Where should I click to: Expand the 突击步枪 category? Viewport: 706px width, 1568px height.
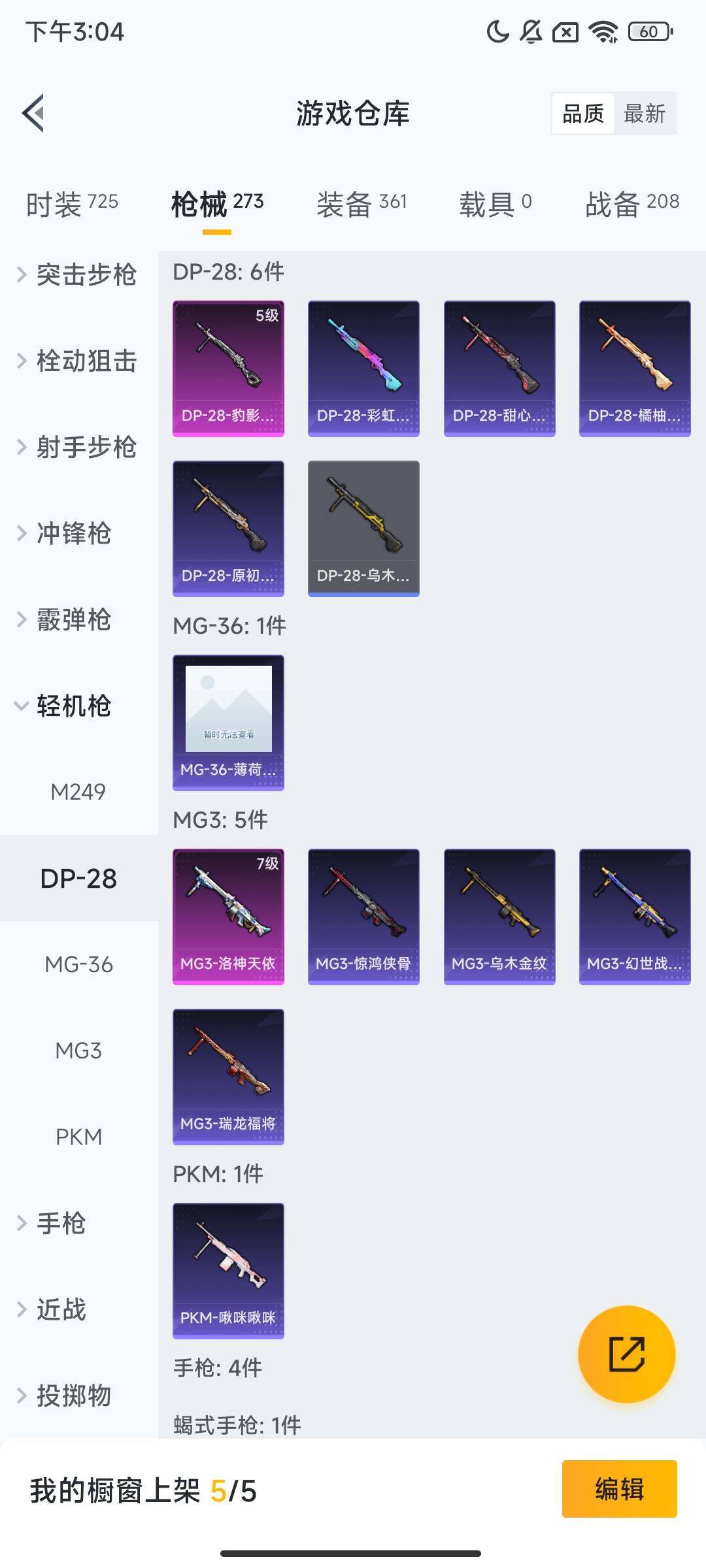coord(77,275)
